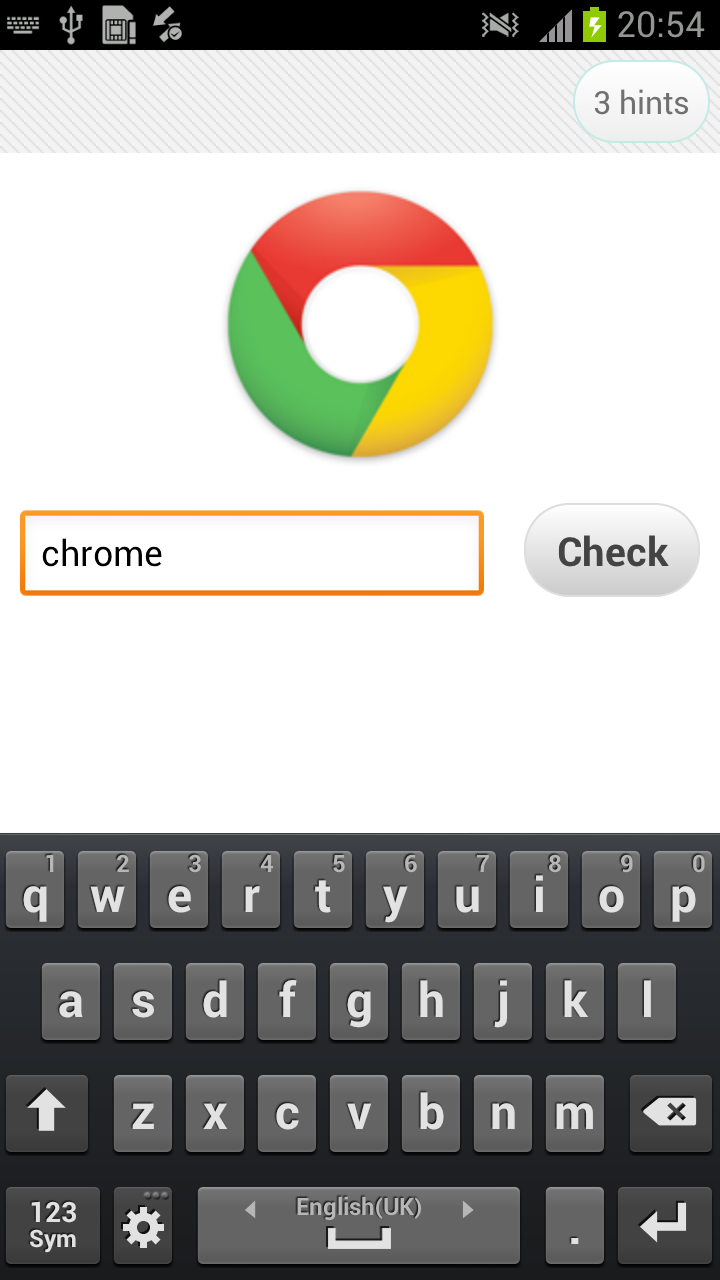Viewport: 720px width, 1280px height.
Task: Tap Check to submit the answer
Action: (x=612, y=551)
